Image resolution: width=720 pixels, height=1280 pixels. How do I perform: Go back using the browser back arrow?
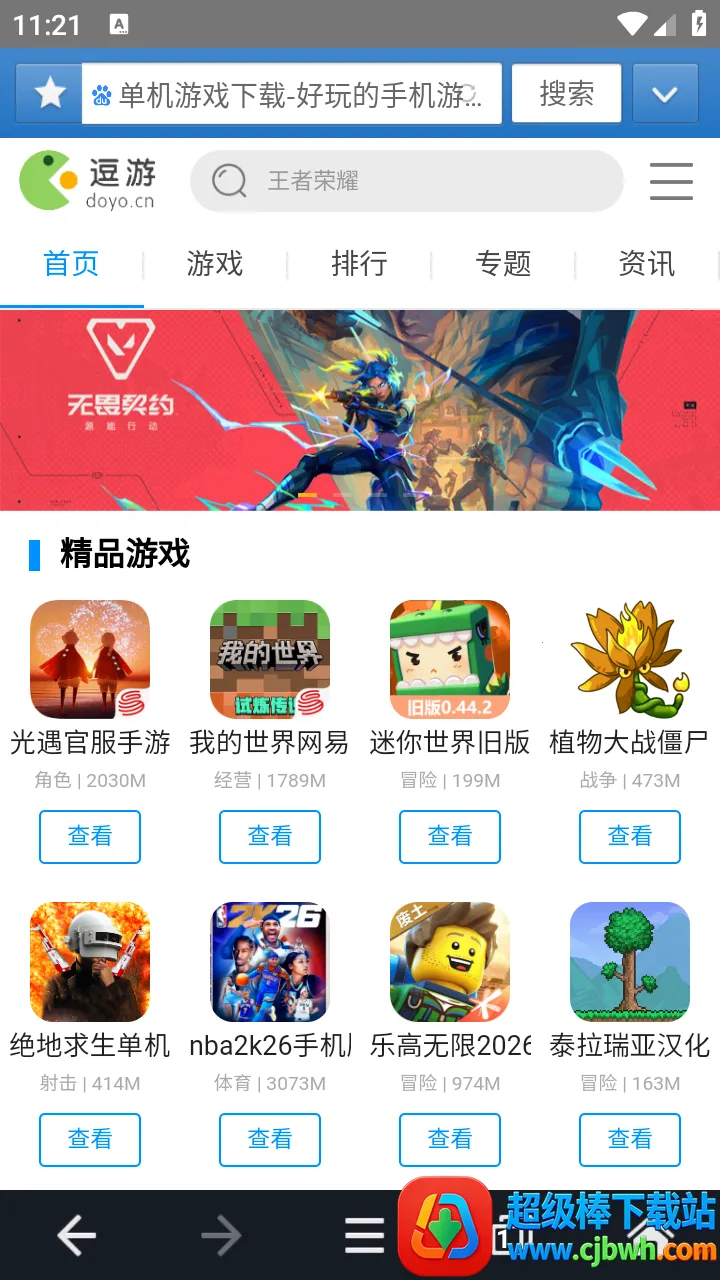76,1237
